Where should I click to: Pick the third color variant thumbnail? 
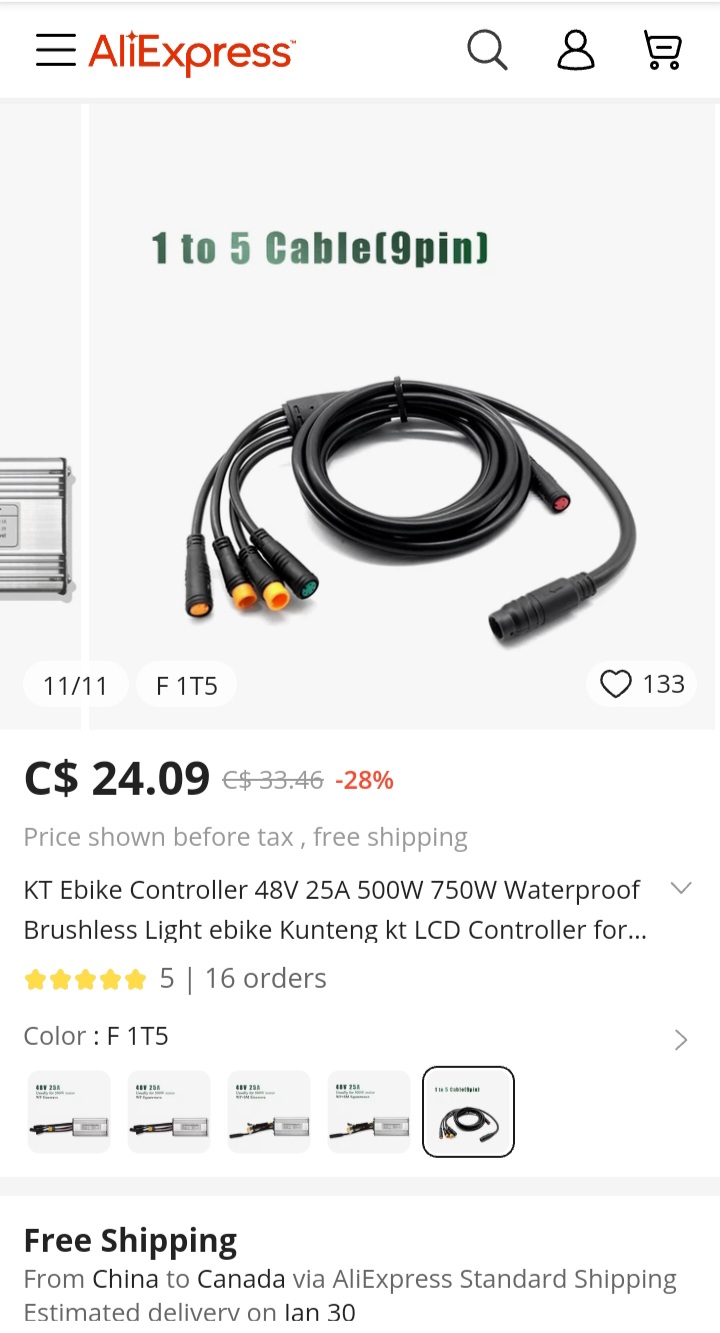tap(269, 1112)
